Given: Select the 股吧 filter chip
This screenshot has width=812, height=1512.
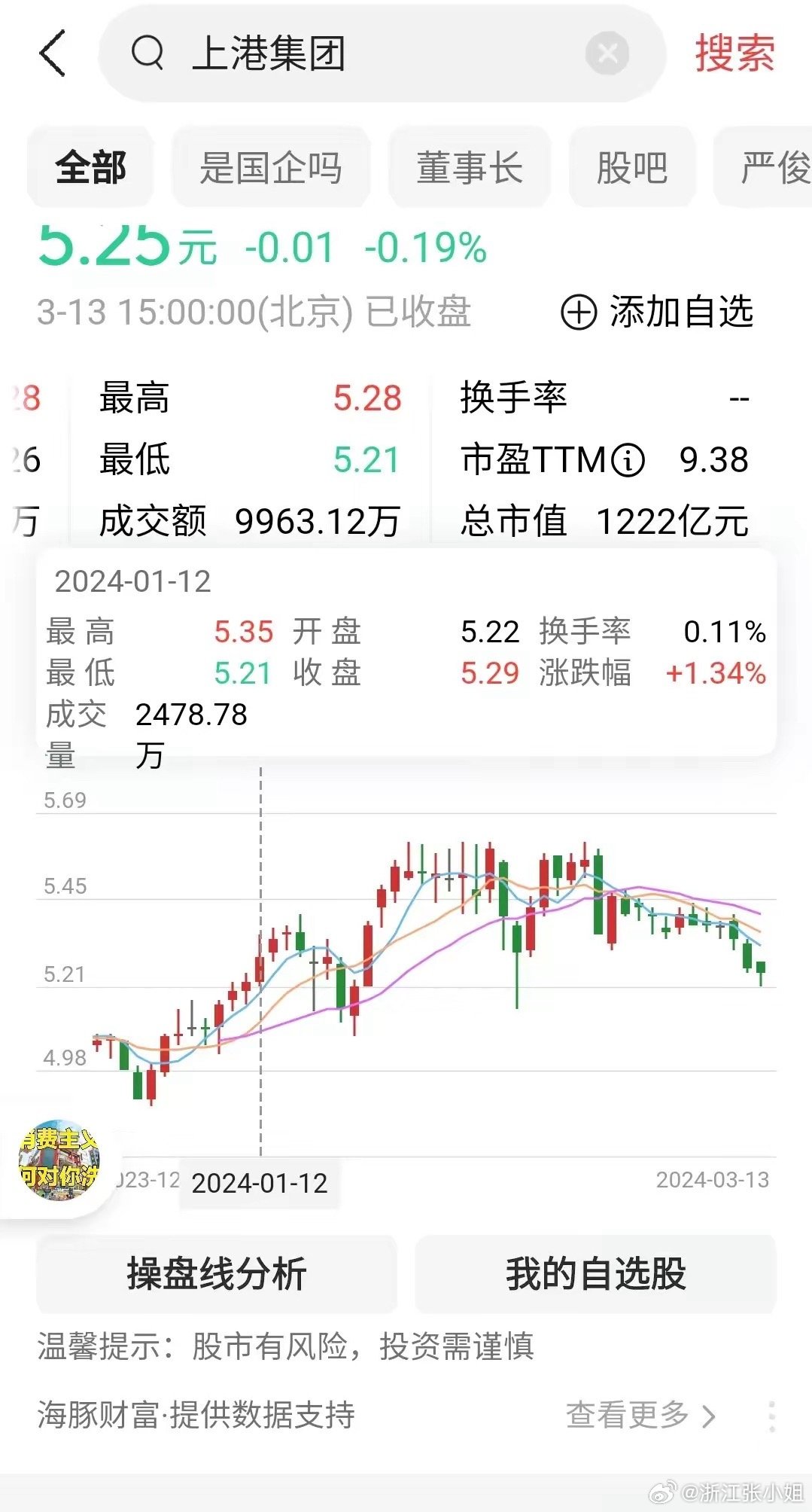Looking at the screenshot, I should click(633, 167).
